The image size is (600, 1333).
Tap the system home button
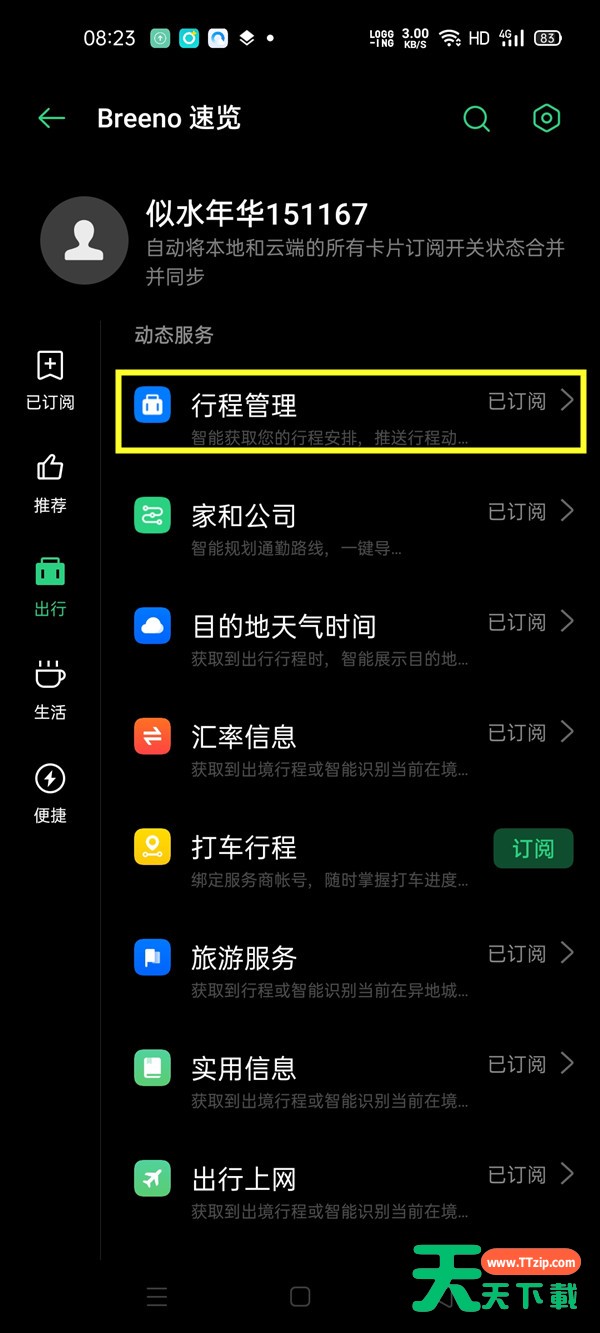tap(300, 1297)
